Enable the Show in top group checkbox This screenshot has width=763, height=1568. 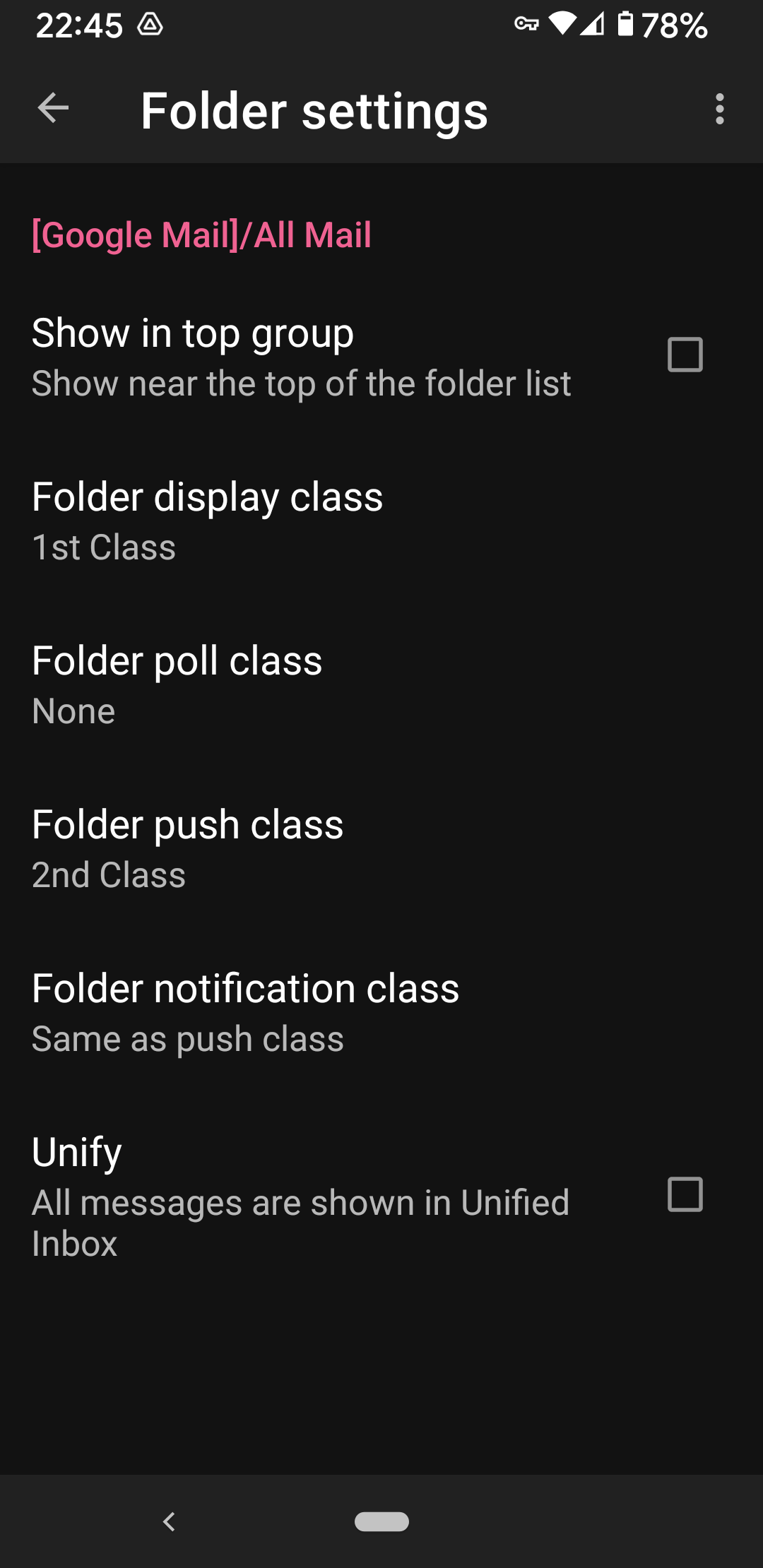pos(685,355)
